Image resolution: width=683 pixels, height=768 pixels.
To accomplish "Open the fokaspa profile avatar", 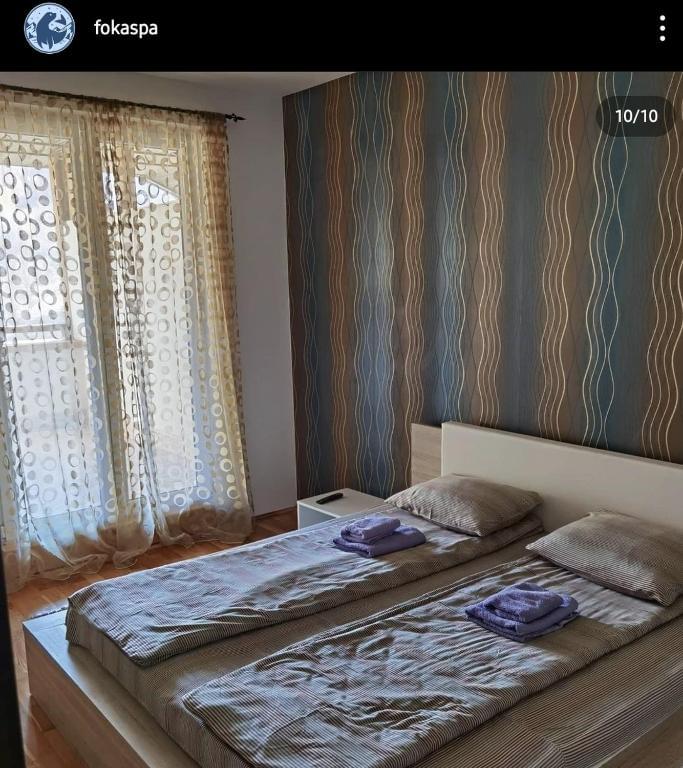I will [x=49, y=28].
